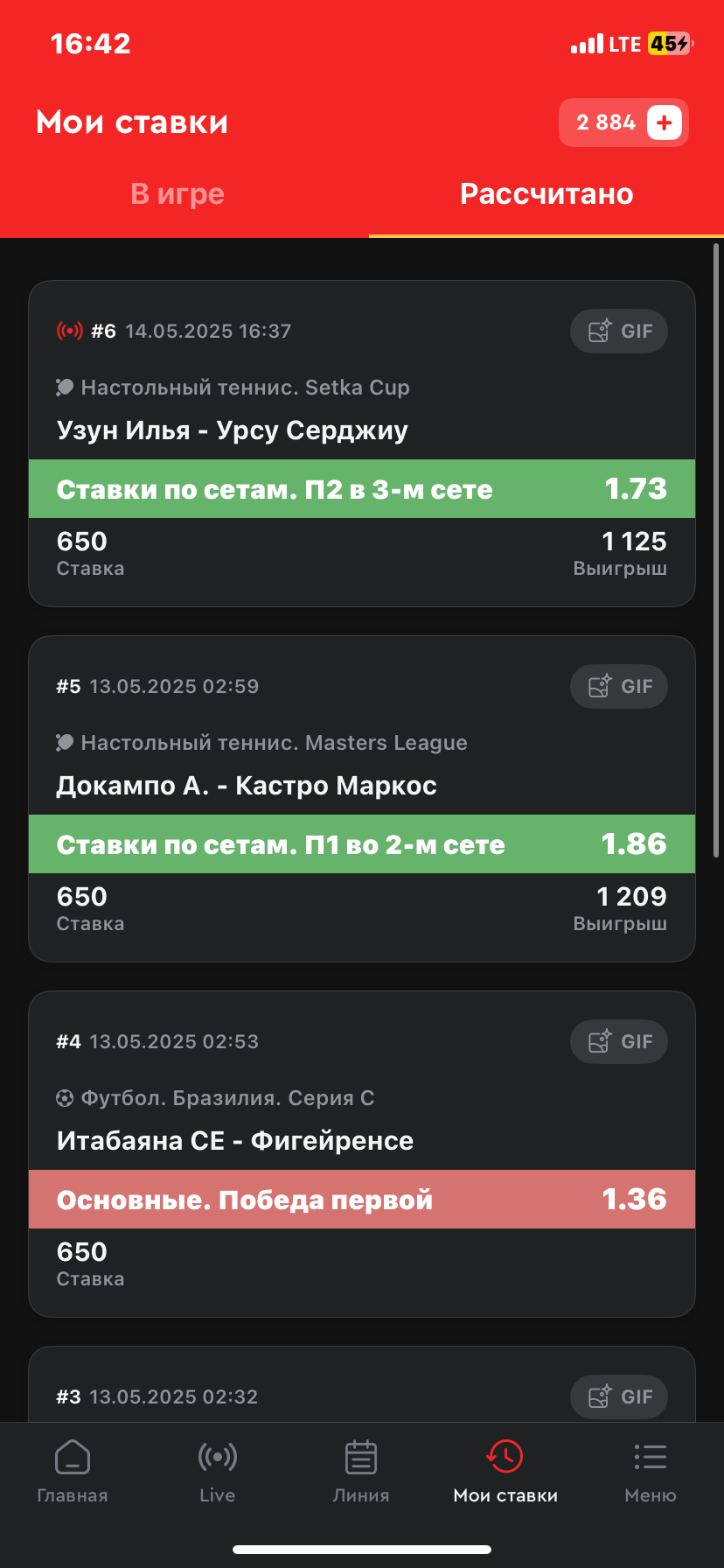Image resolution: width=724 pixels, height=1568 pixels.
Task: Open the Меню tab
Action: click(651, 1472)
